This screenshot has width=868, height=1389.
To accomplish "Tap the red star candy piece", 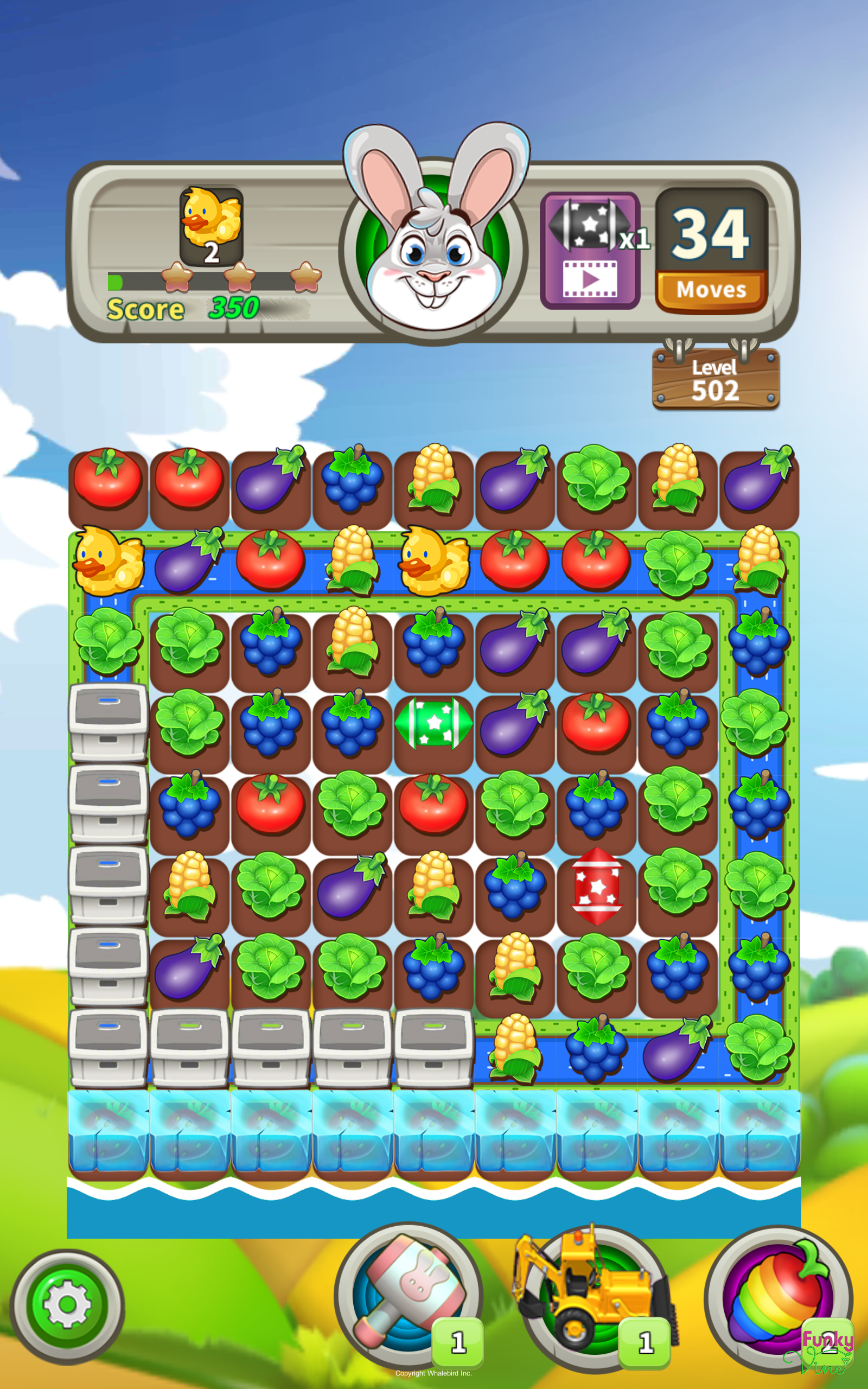I will [596, 886].
